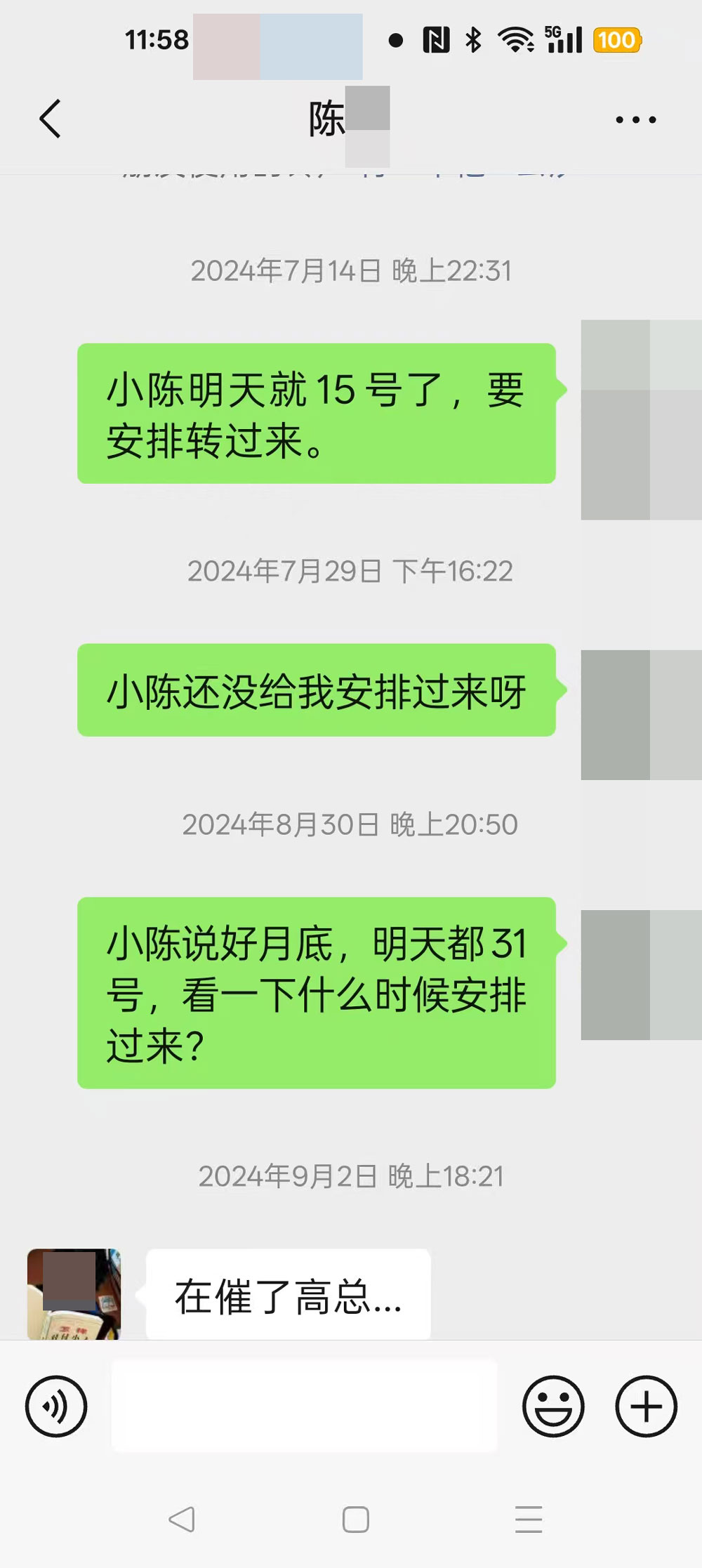
Task: Open the recent apps switcher
Action: pyautogui.click(x=529, y=1520)
